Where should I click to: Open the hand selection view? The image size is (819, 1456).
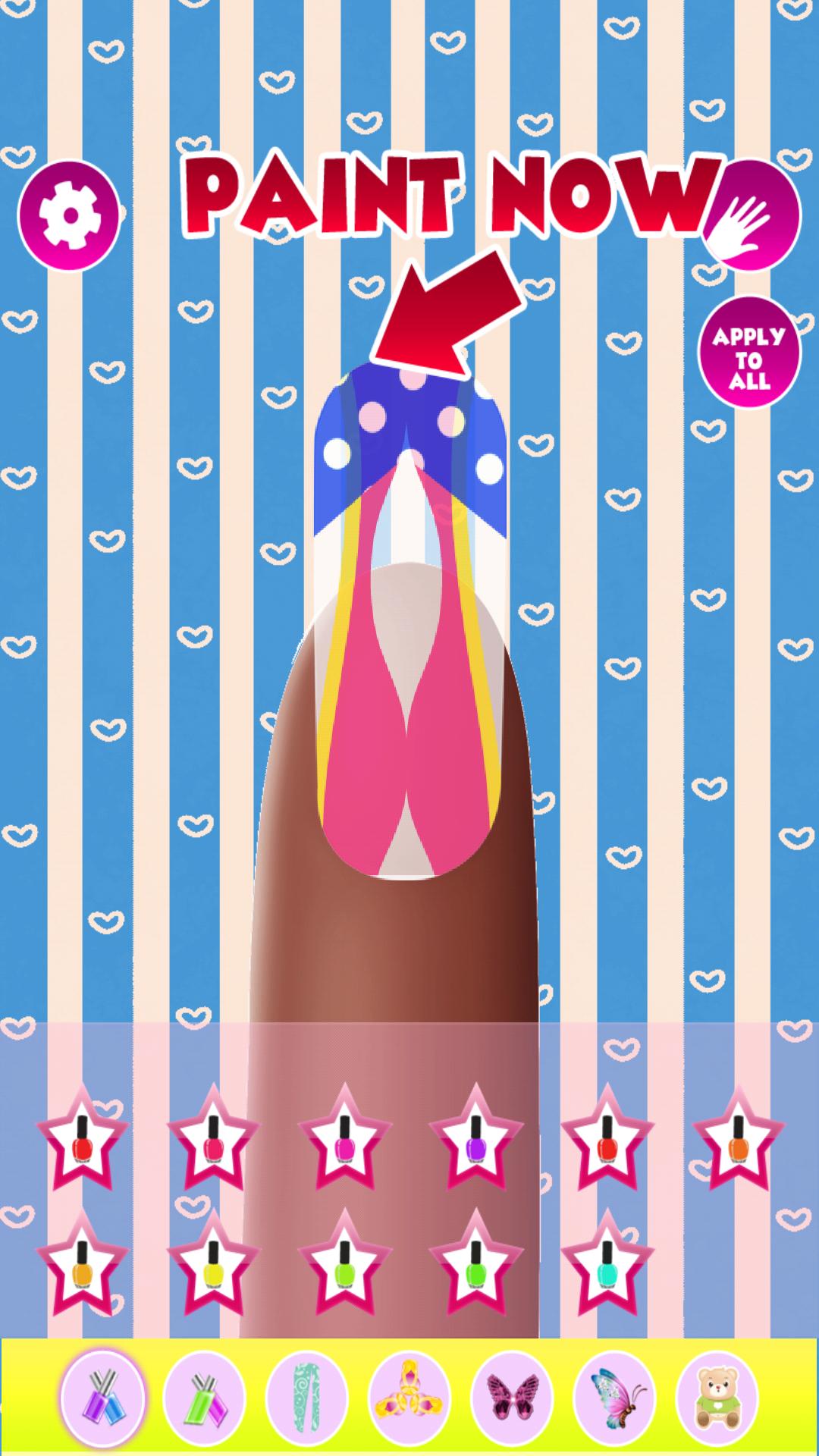(x=751, y=215)
